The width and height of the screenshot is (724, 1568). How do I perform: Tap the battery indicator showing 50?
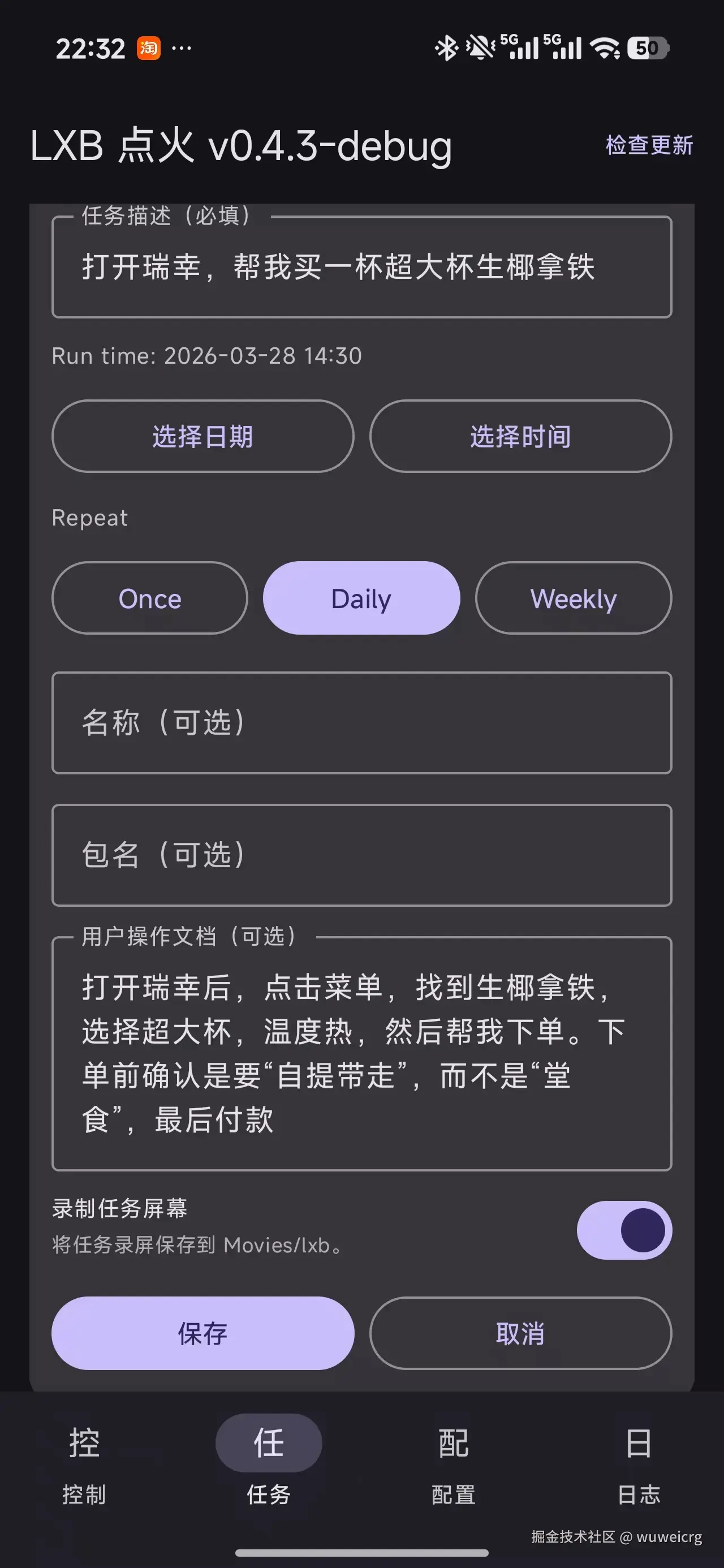648,48
